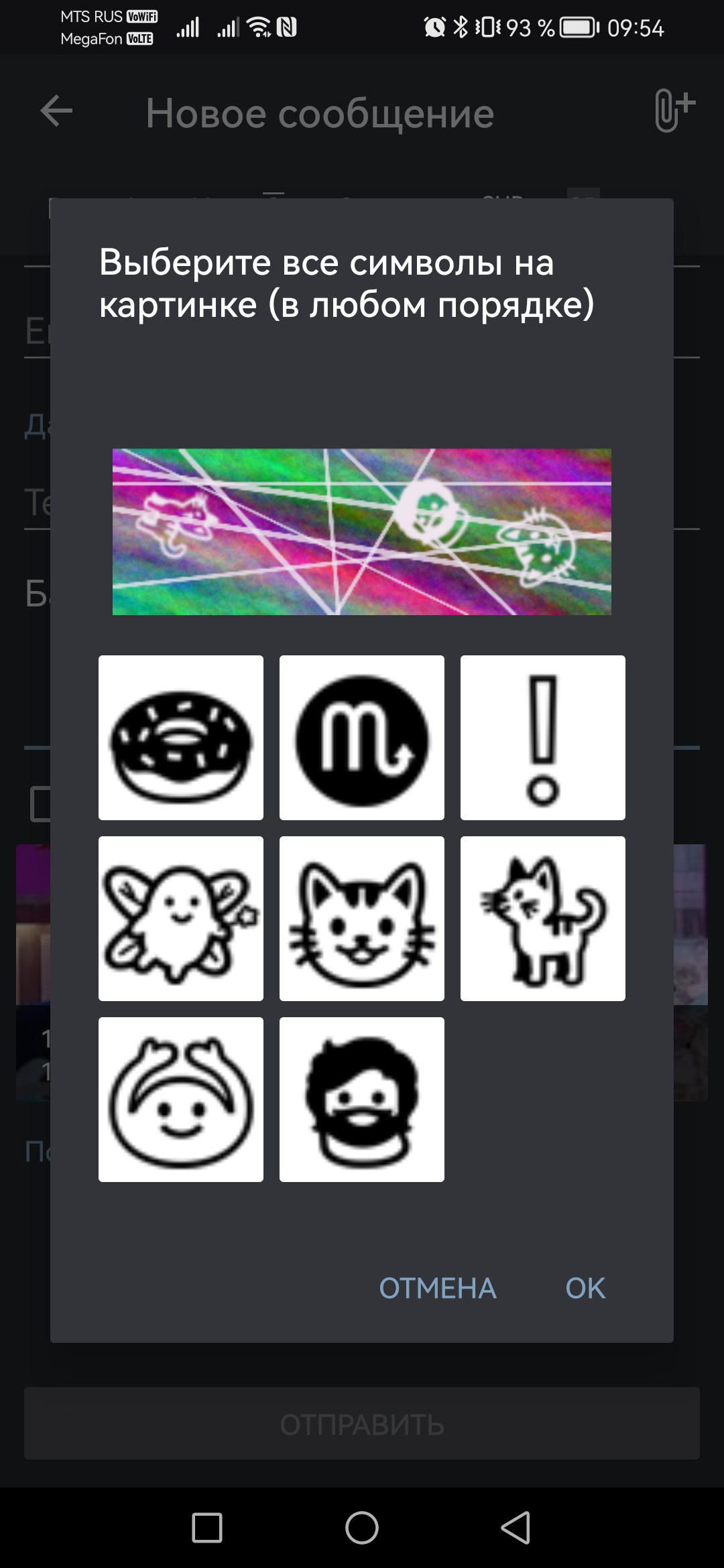Pick the winged fairy ghost tile
Image resolution: width=724 pixels, height=1568 pixels.
[181, 918]
